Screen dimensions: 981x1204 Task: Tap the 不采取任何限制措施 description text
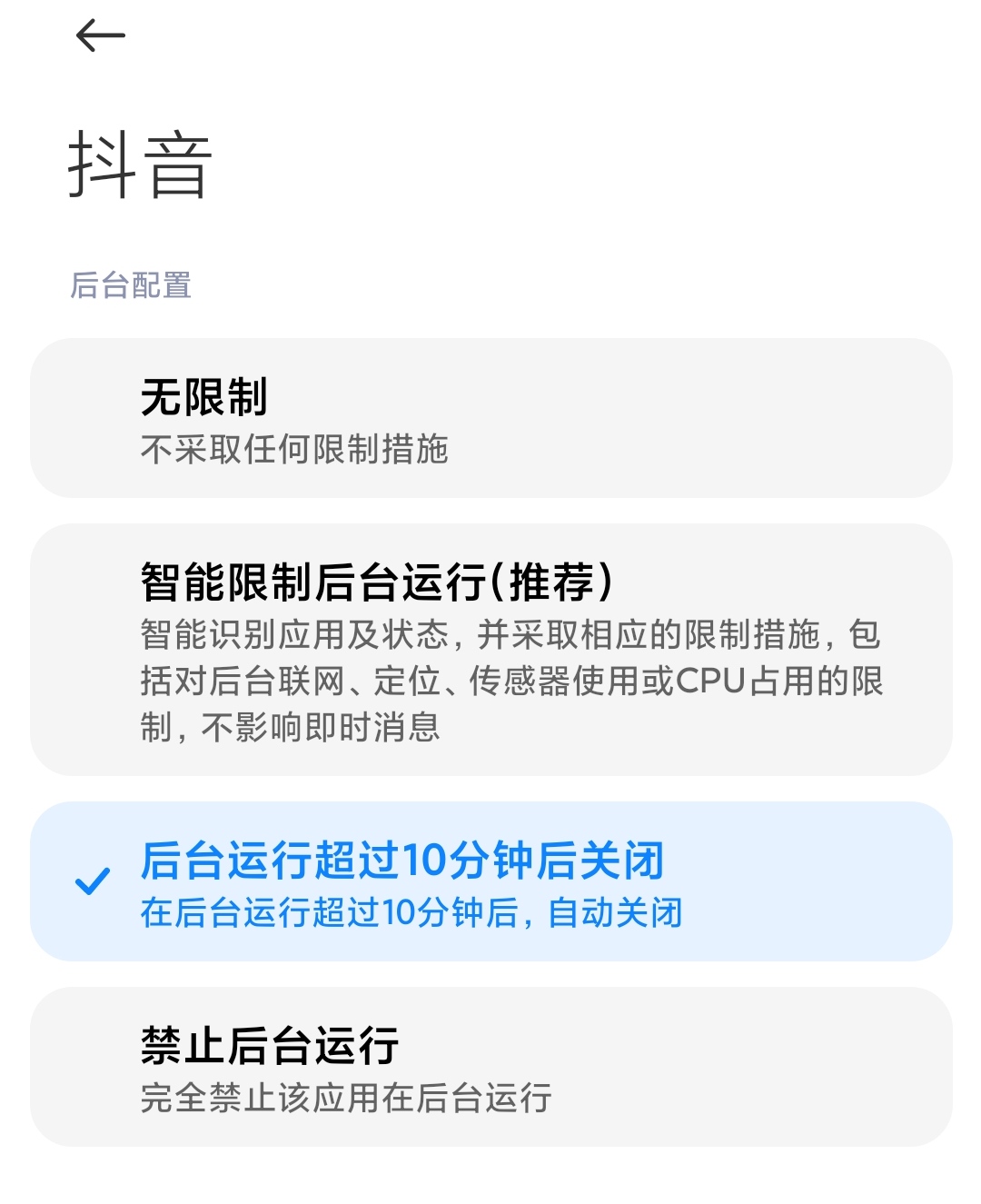[x=300, y=445]
